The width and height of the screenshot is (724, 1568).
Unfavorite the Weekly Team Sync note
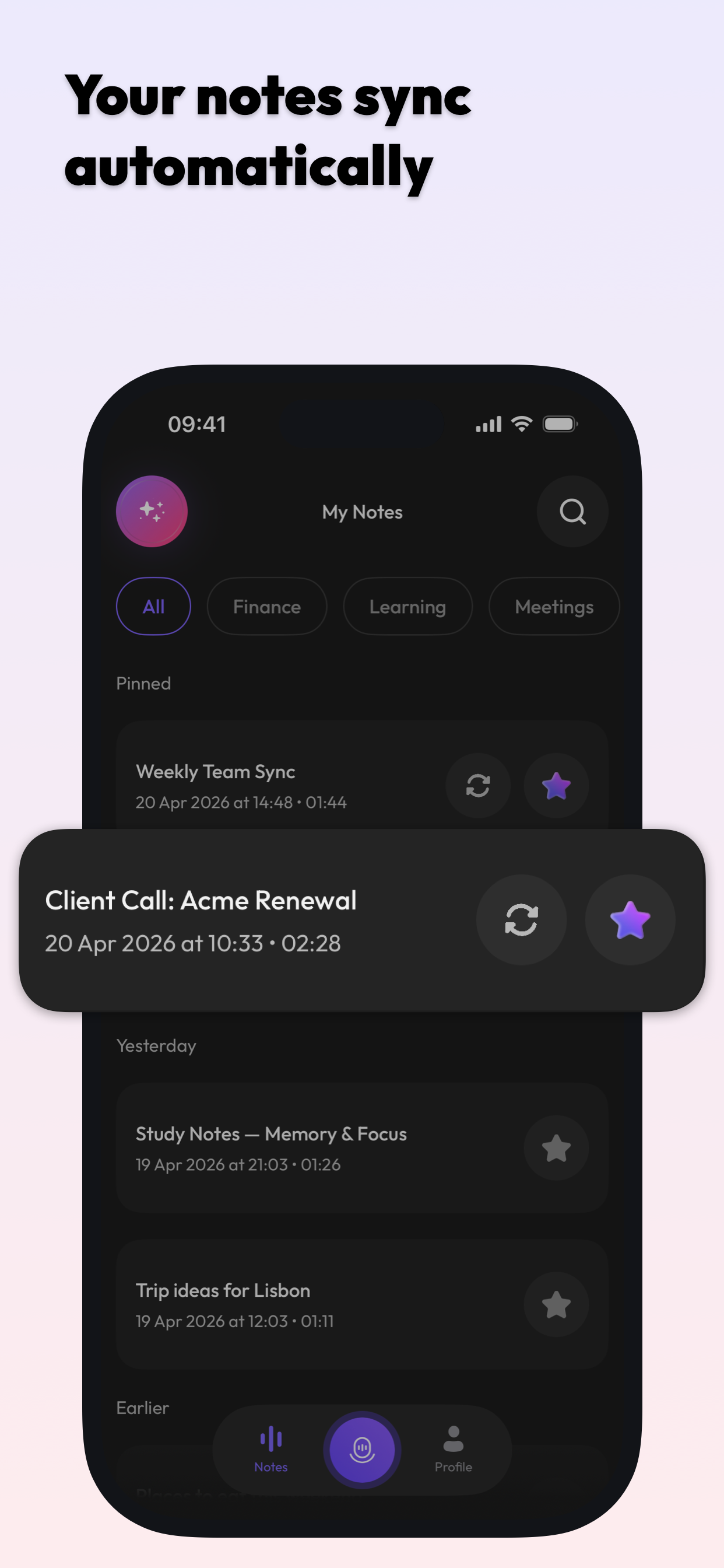point(556,786)
